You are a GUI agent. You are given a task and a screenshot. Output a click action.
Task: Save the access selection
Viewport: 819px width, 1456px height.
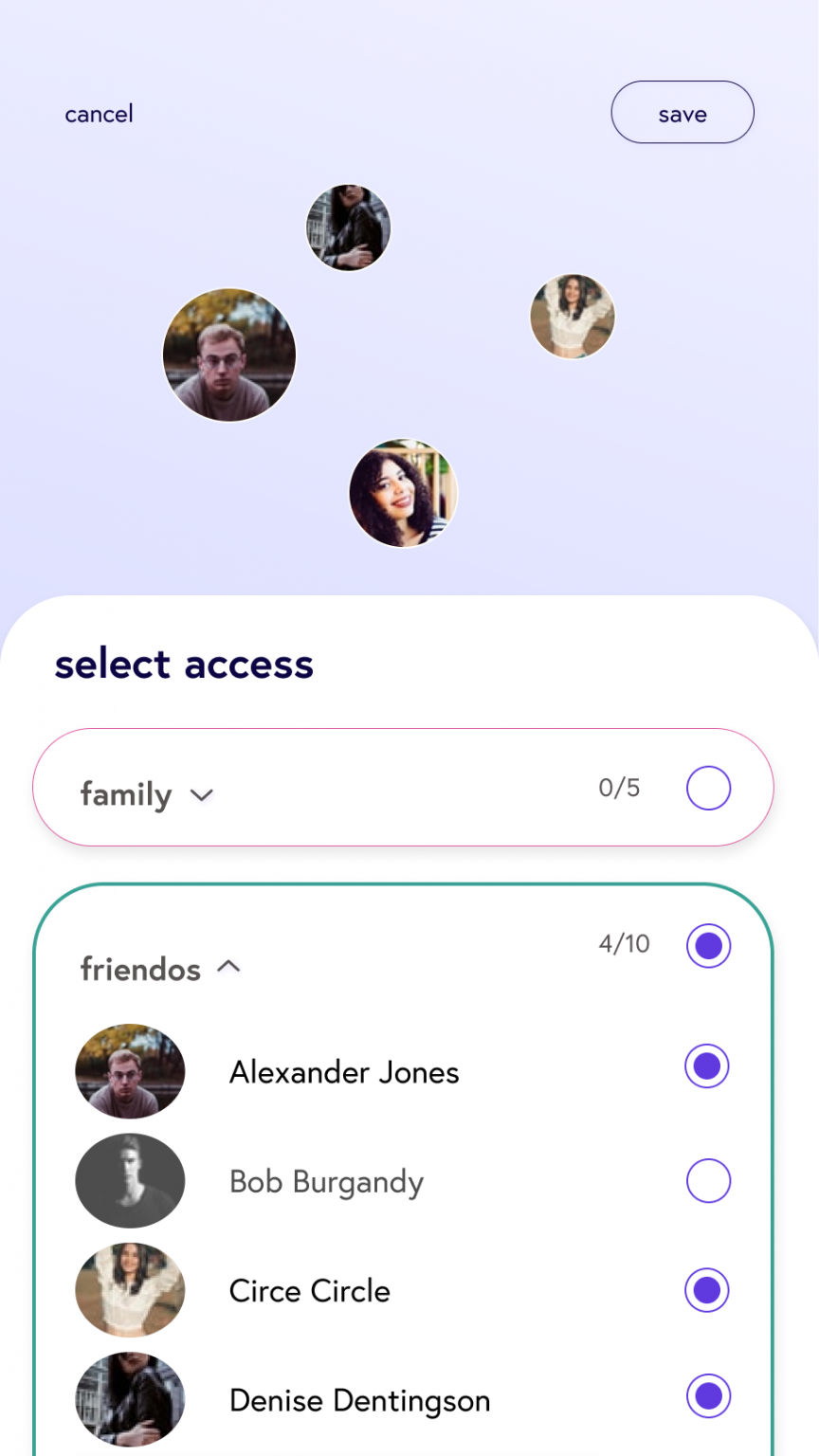coord(682,113)
